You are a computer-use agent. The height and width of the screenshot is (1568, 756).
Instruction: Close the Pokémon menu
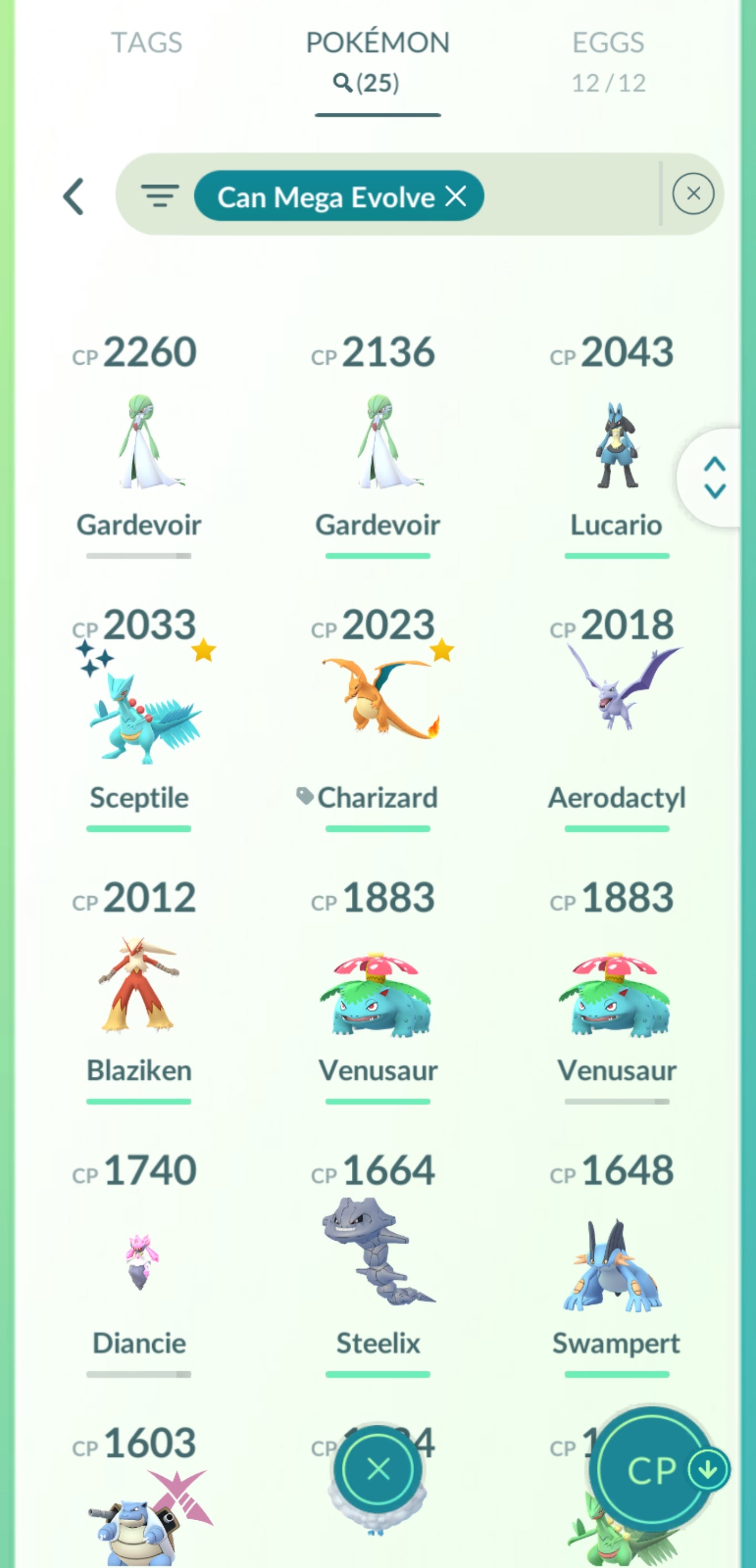click(379, 1469)
